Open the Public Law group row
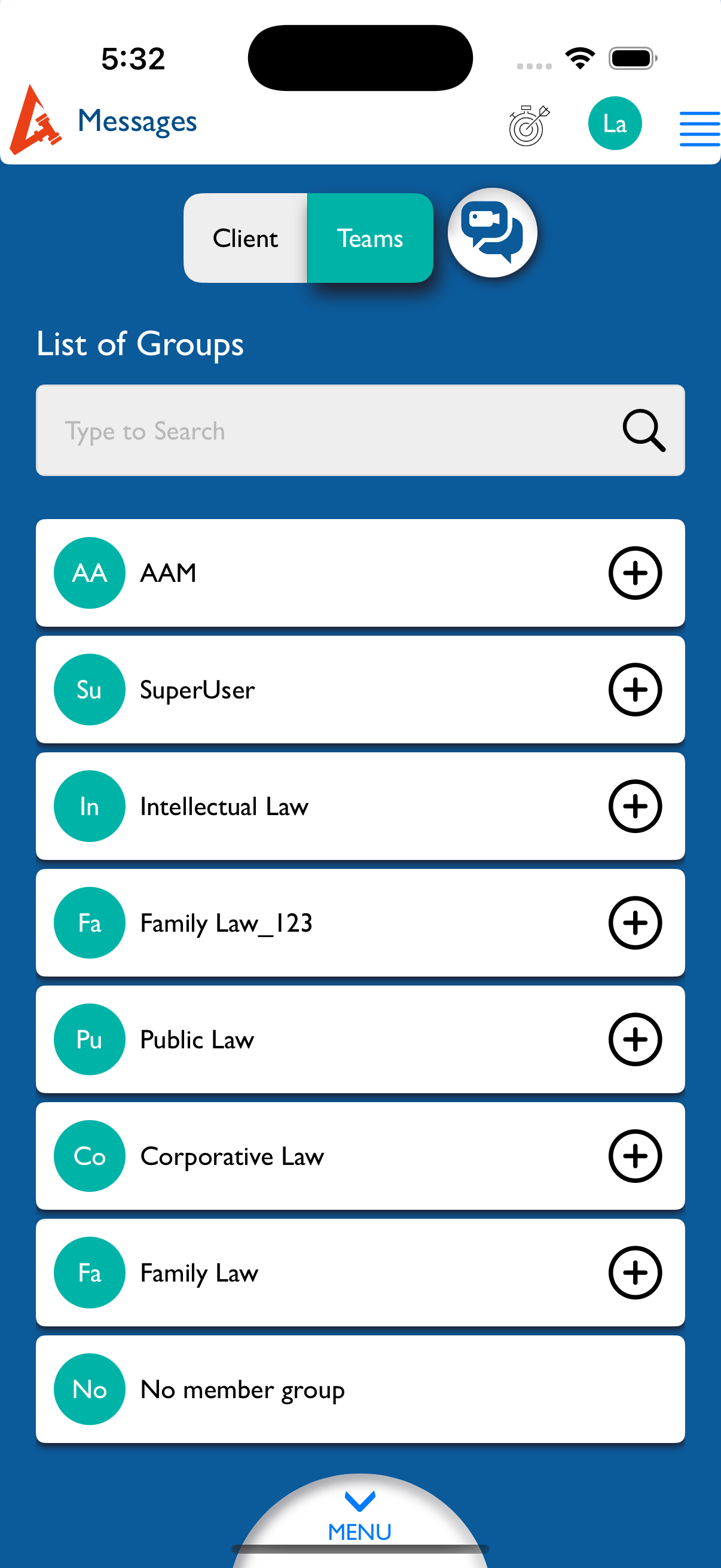Screen dimensions: 721x1568 click(360, 1039)
